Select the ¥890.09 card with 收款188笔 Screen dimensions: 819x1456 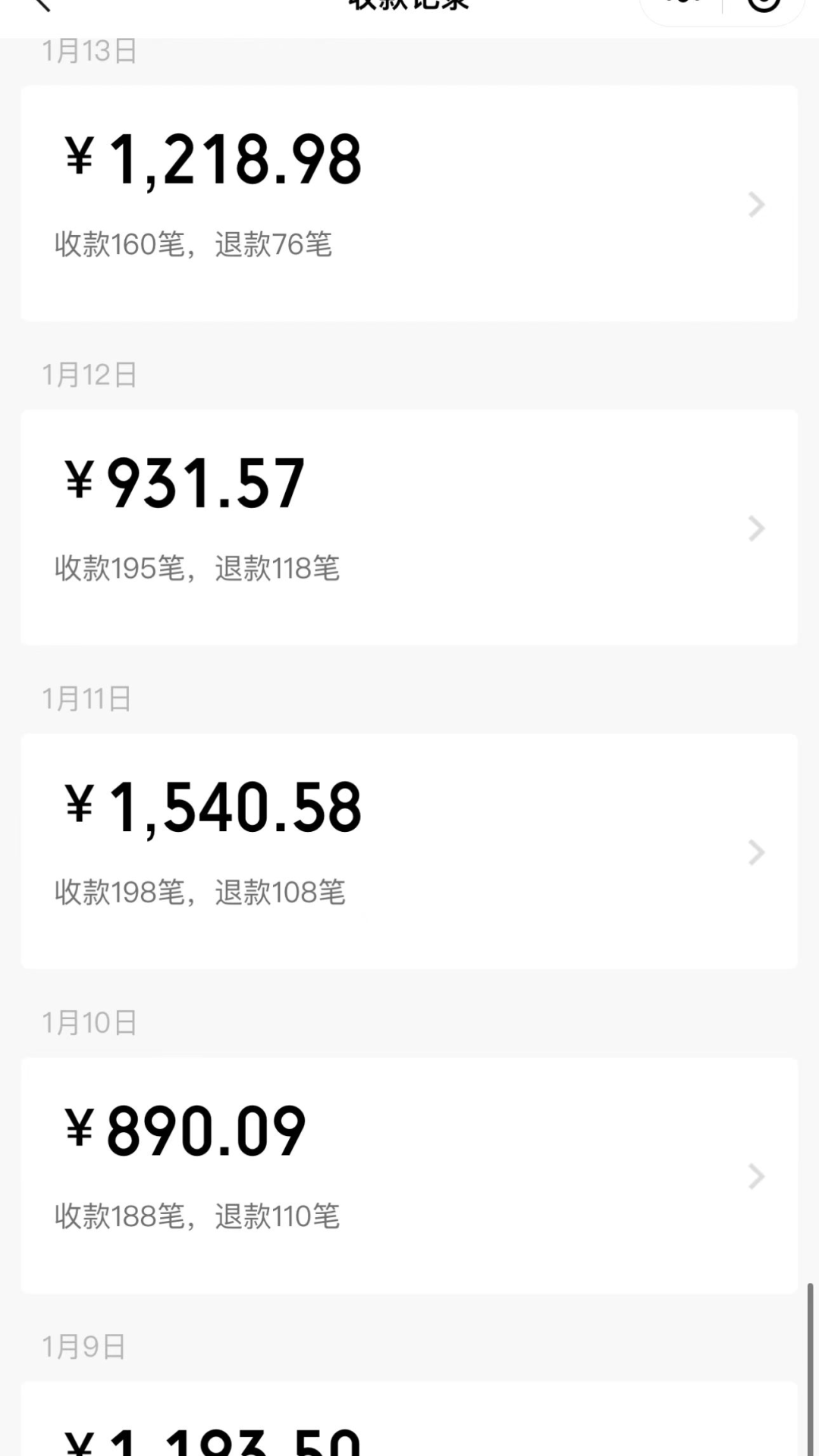coord(409,1175)
